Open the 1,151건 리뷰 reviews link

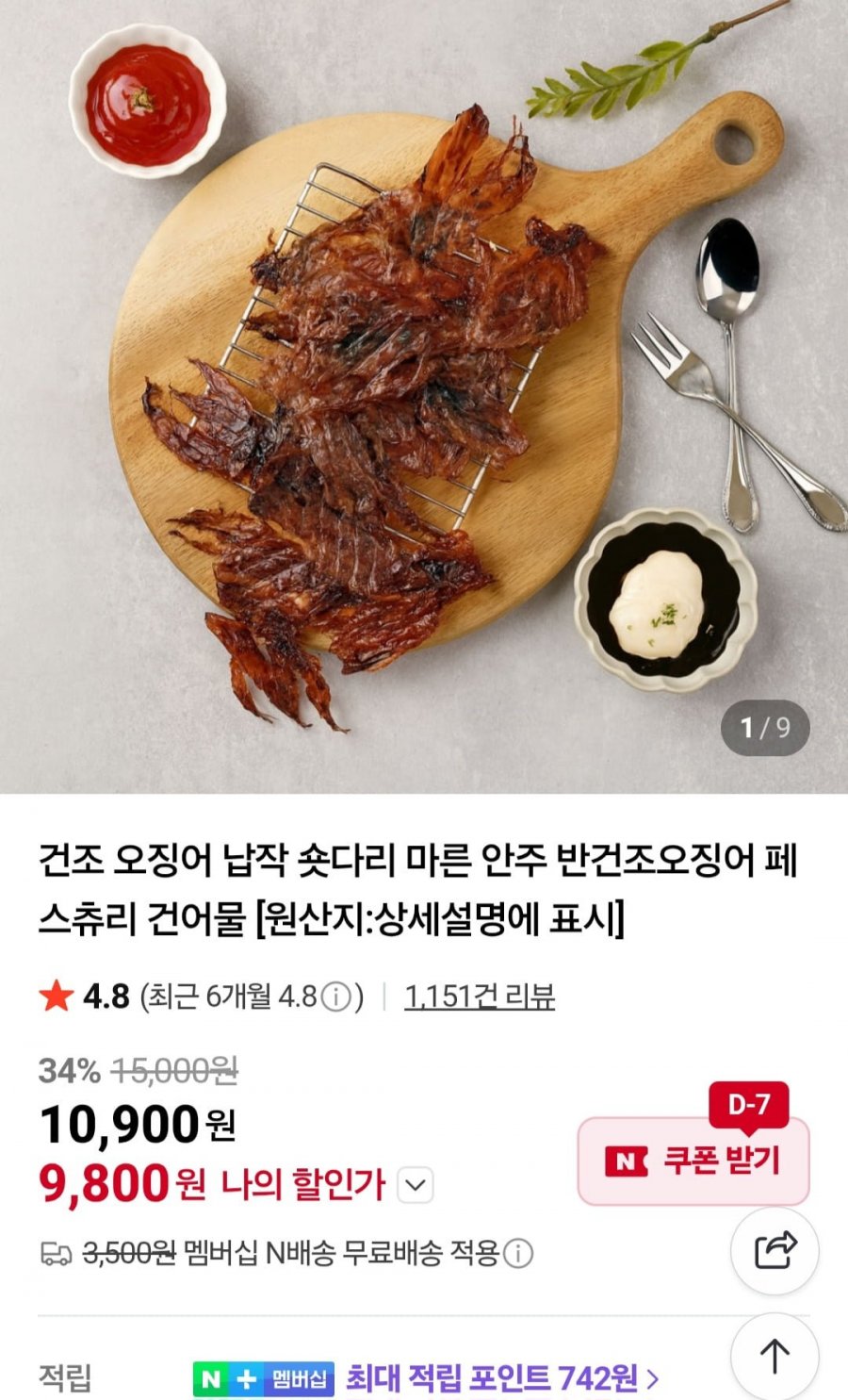point(480,996)
